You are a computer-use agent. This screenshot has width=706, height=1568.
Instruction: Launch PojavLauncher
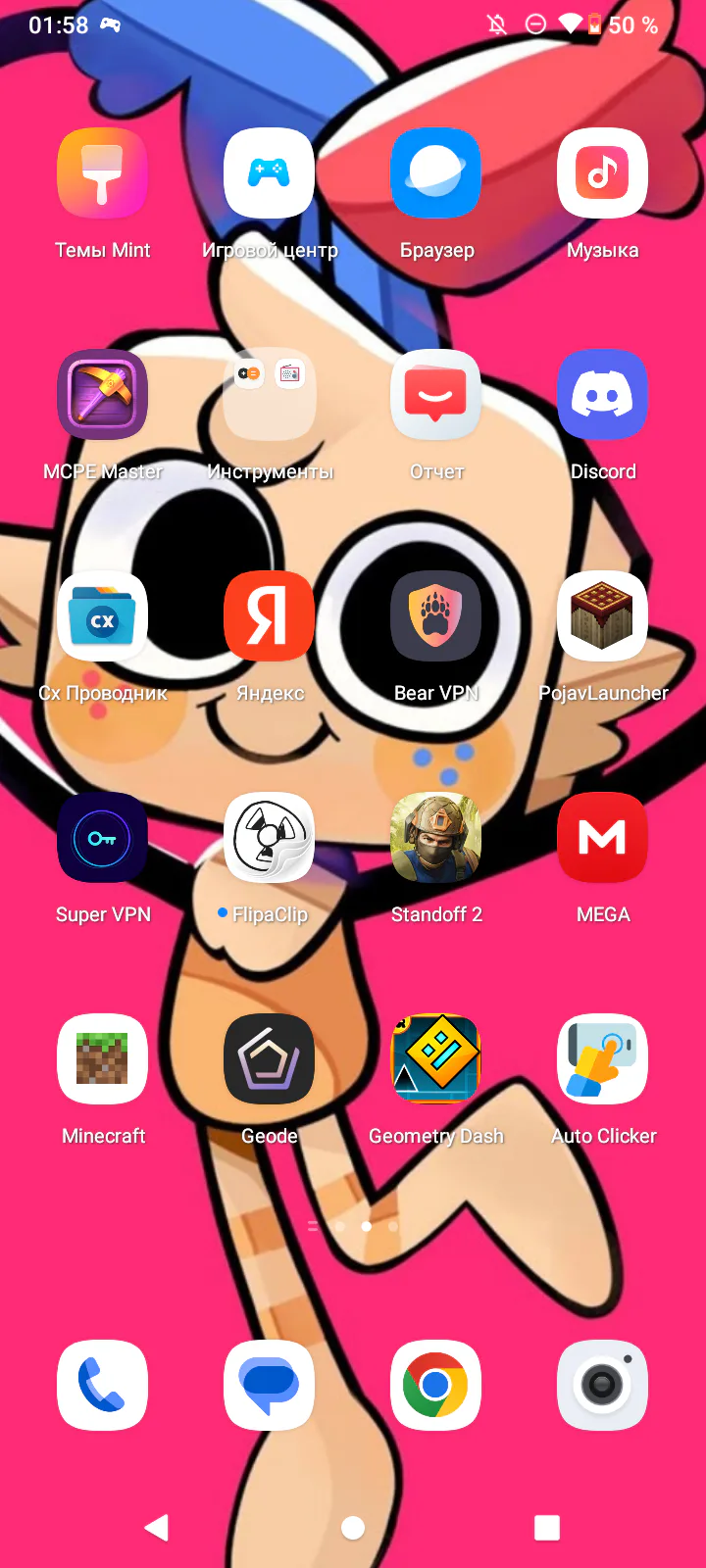[603, 615]
